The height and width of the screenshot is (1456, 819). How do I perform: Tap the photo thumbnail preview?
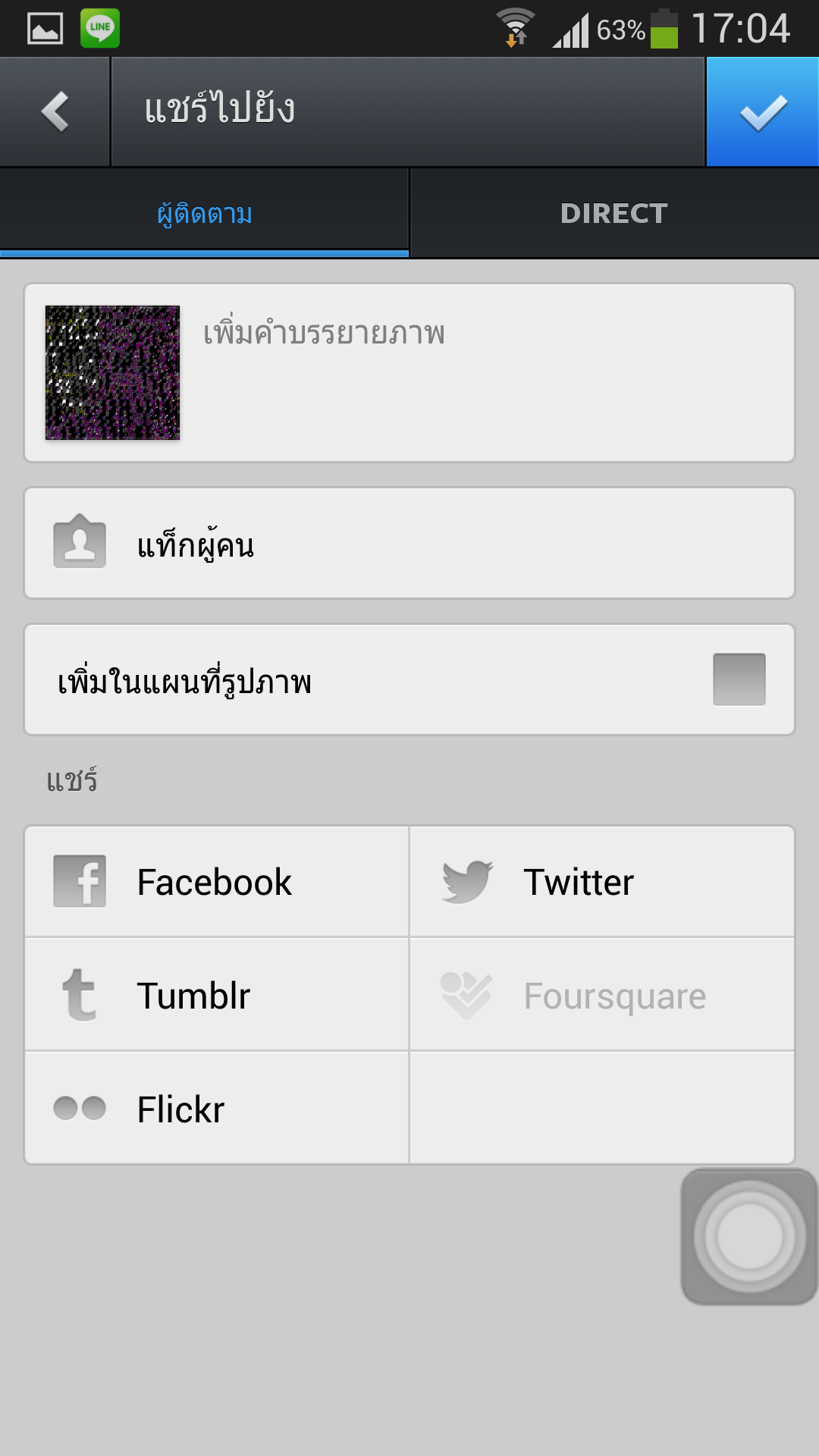[x=112, y=372]
